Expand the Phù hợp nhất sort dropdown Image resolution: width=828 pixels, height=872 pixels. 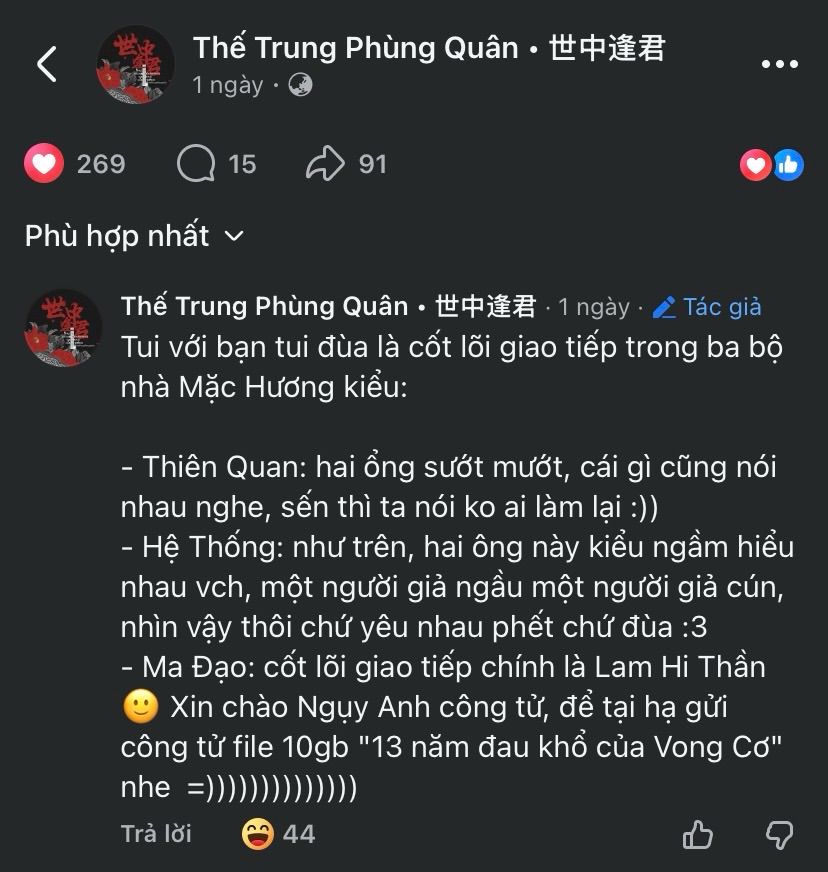click(134, 236)
